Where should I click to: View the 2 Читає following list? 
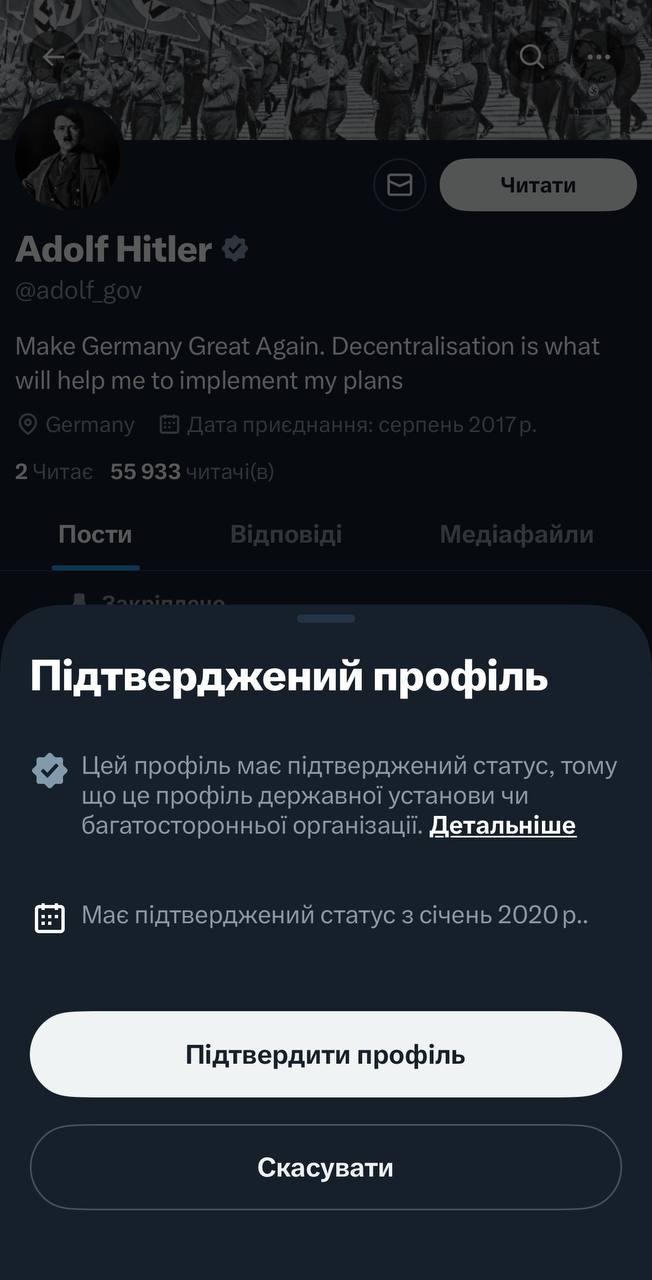coord(54,471)
